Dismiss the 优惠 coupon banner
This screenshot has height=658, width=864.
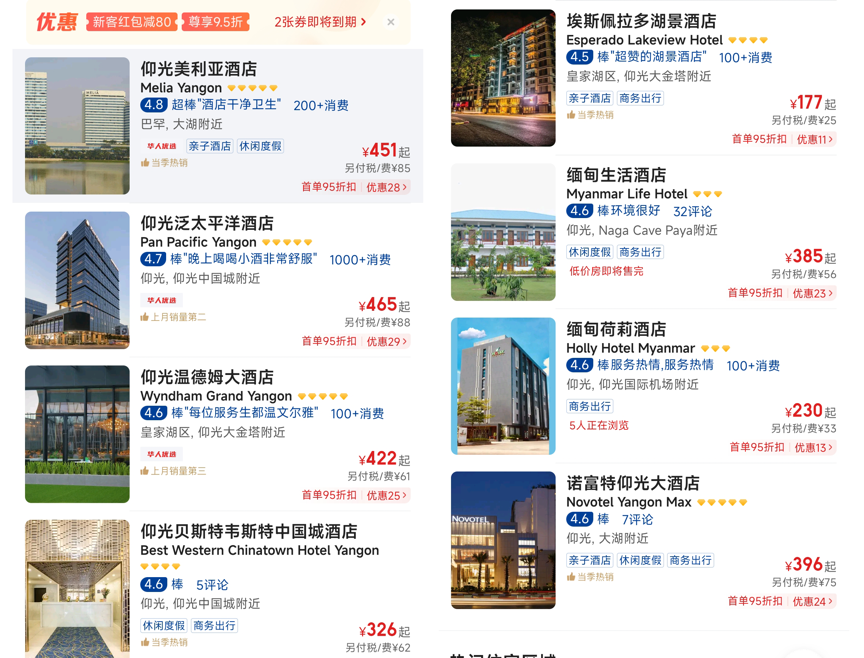click(391, 22)
